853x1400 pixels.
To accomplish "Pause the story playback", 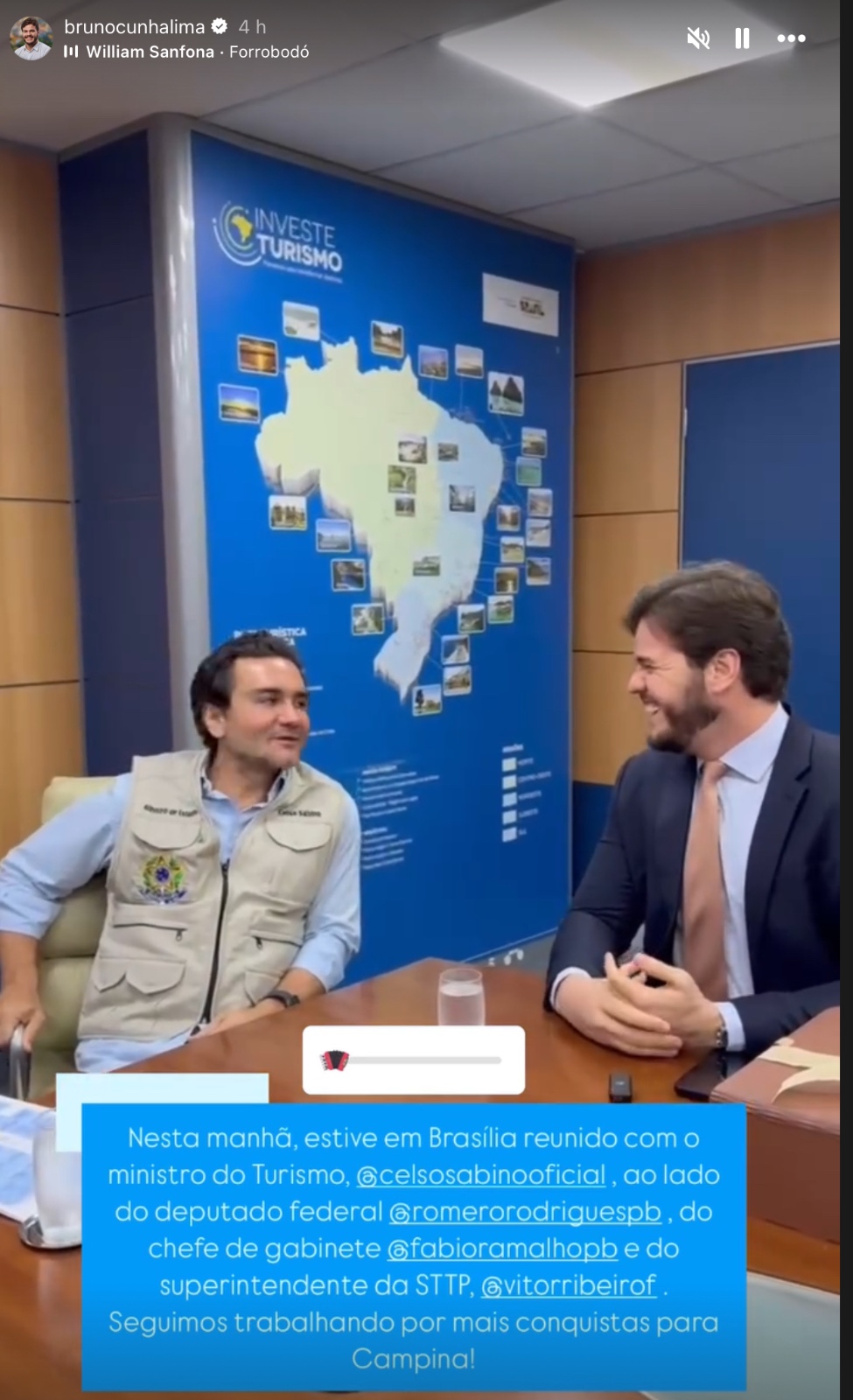I will (742, 38).
